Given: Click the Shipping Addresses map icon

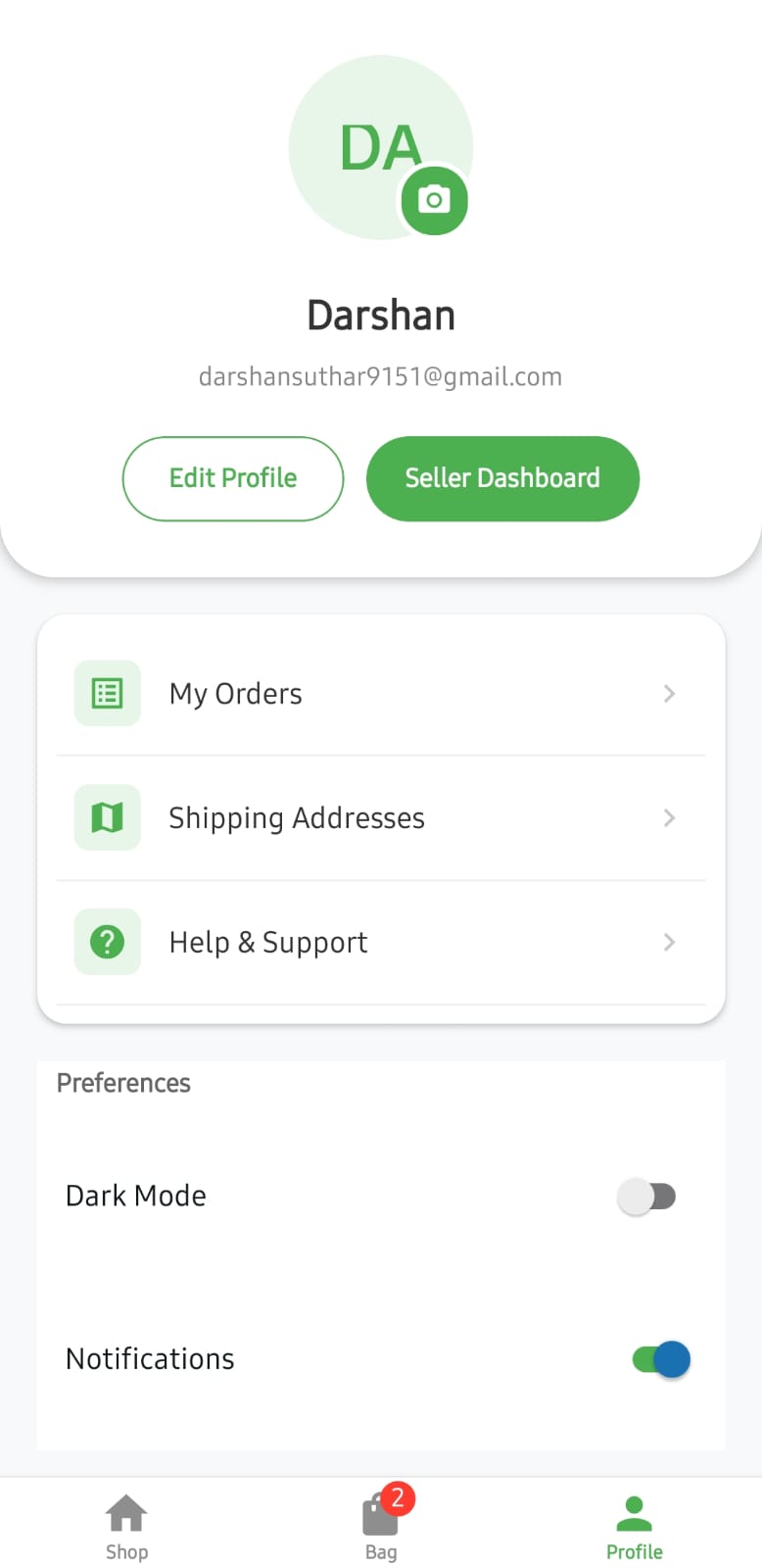Looking at the screenshot, I should pos(107,817).
